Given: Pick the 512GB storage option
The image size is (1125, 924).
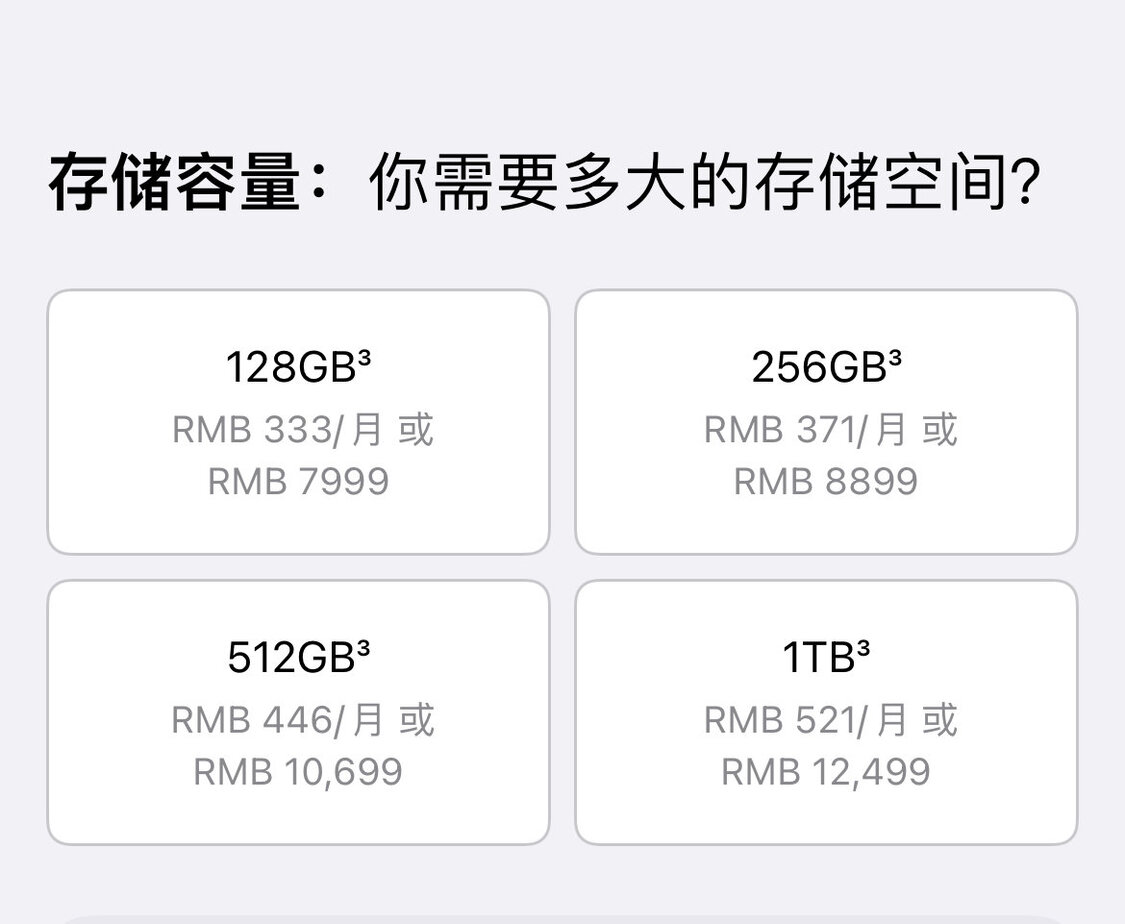Looking at the screenshot, I should 298,712.
